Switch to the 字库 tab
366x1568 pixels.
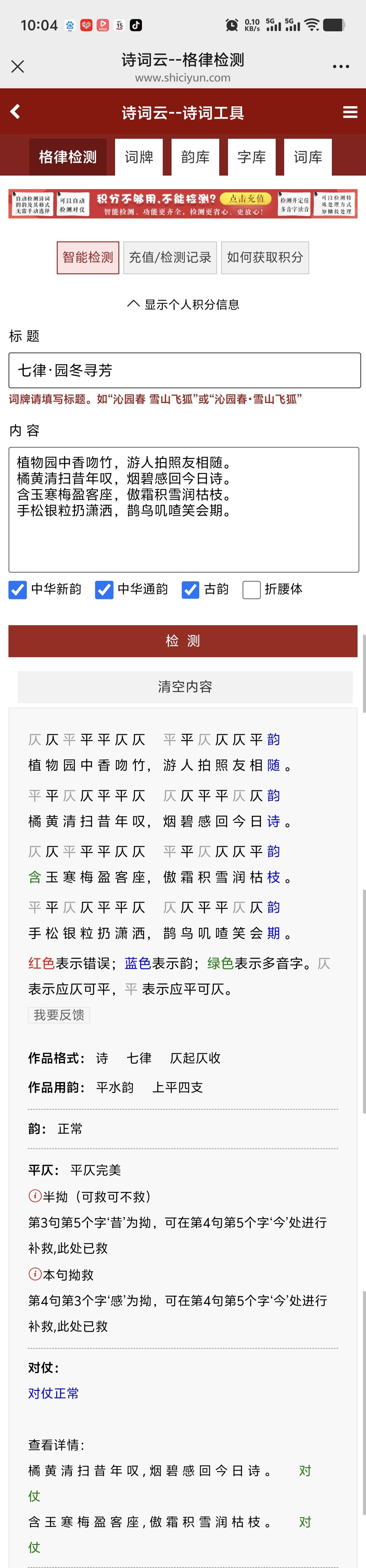tap(252, 157)
